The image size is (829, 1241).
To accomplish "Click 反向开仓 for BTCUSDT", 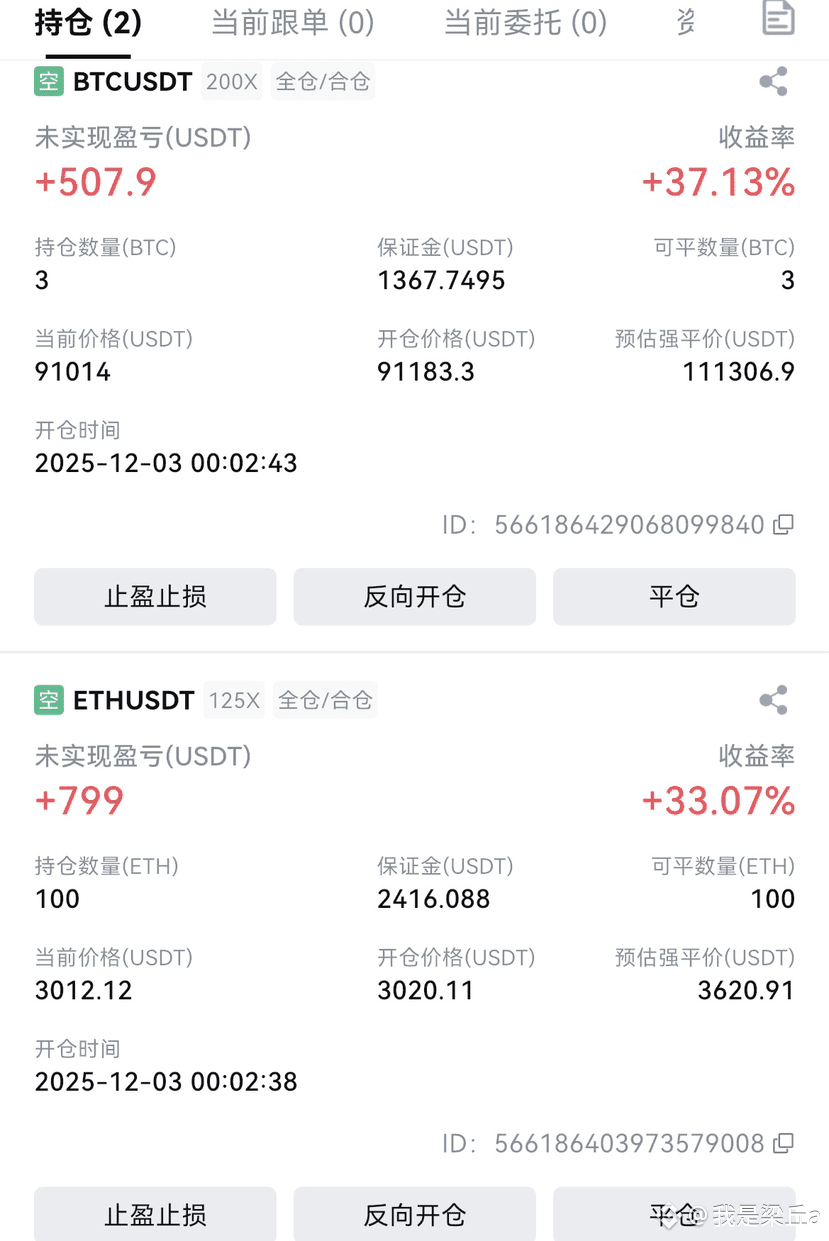I will click(x=414, y=596).
